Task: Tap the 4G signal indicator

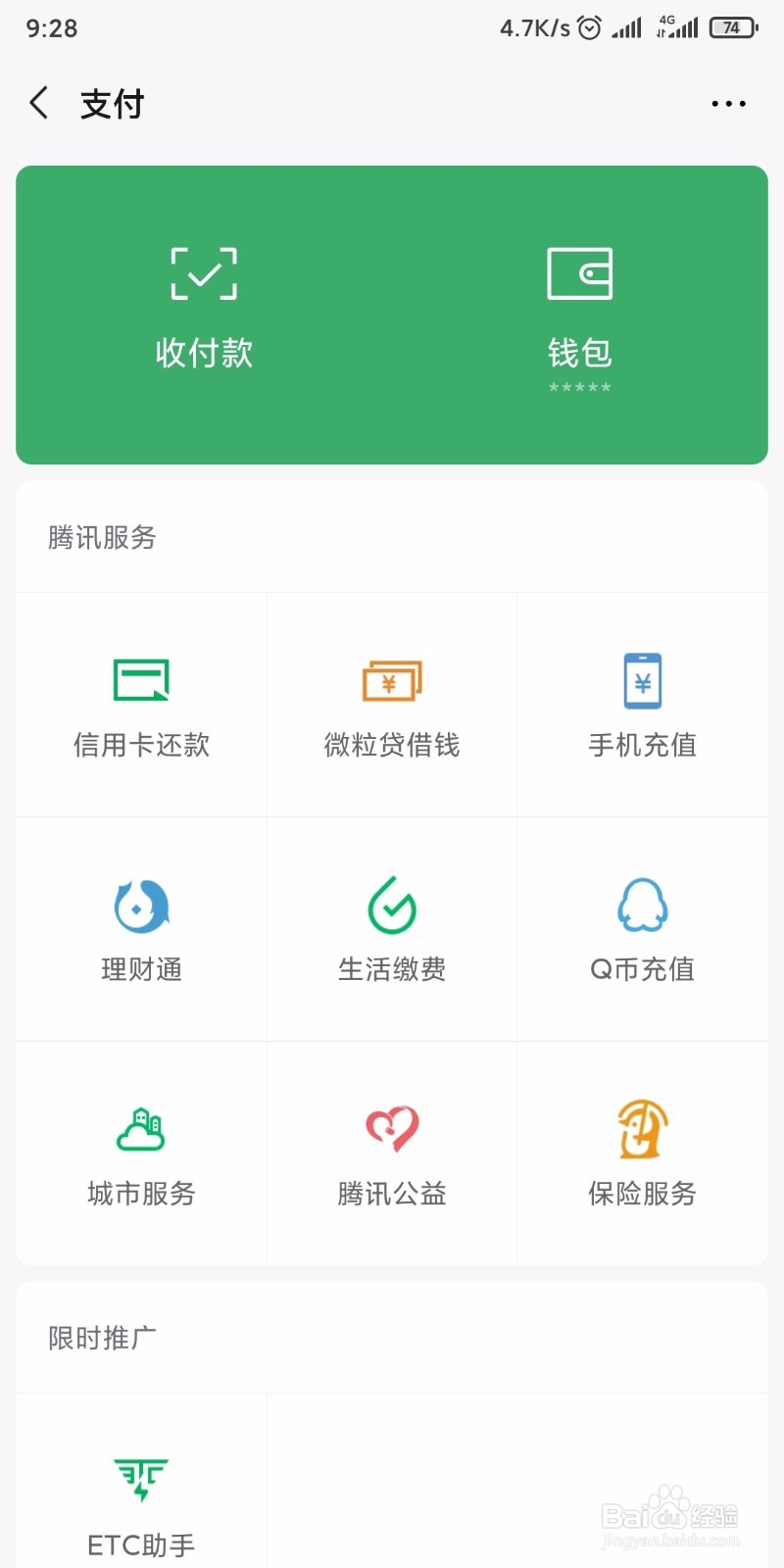Action: [x=675, y=26]
